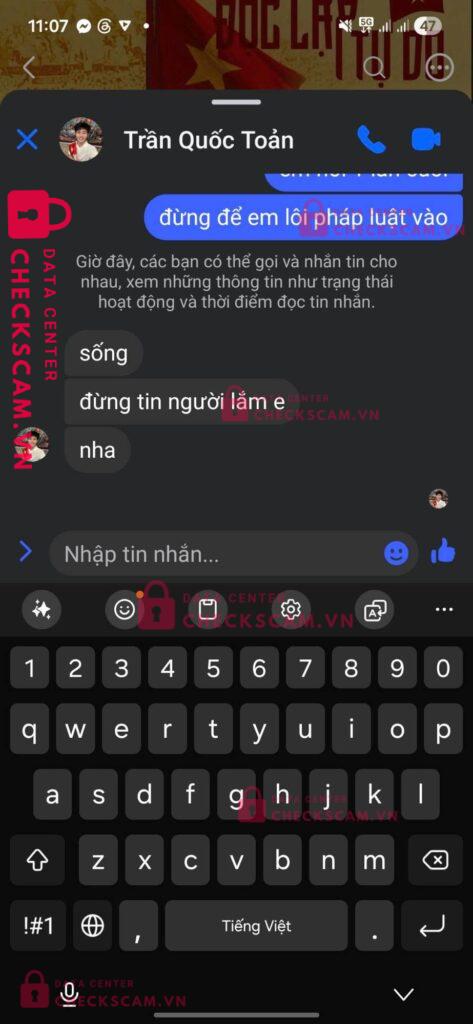The height and width of the screenshot is (1024, 473).
Task: Open the keyboard translate tool
Action: (375, 610)
